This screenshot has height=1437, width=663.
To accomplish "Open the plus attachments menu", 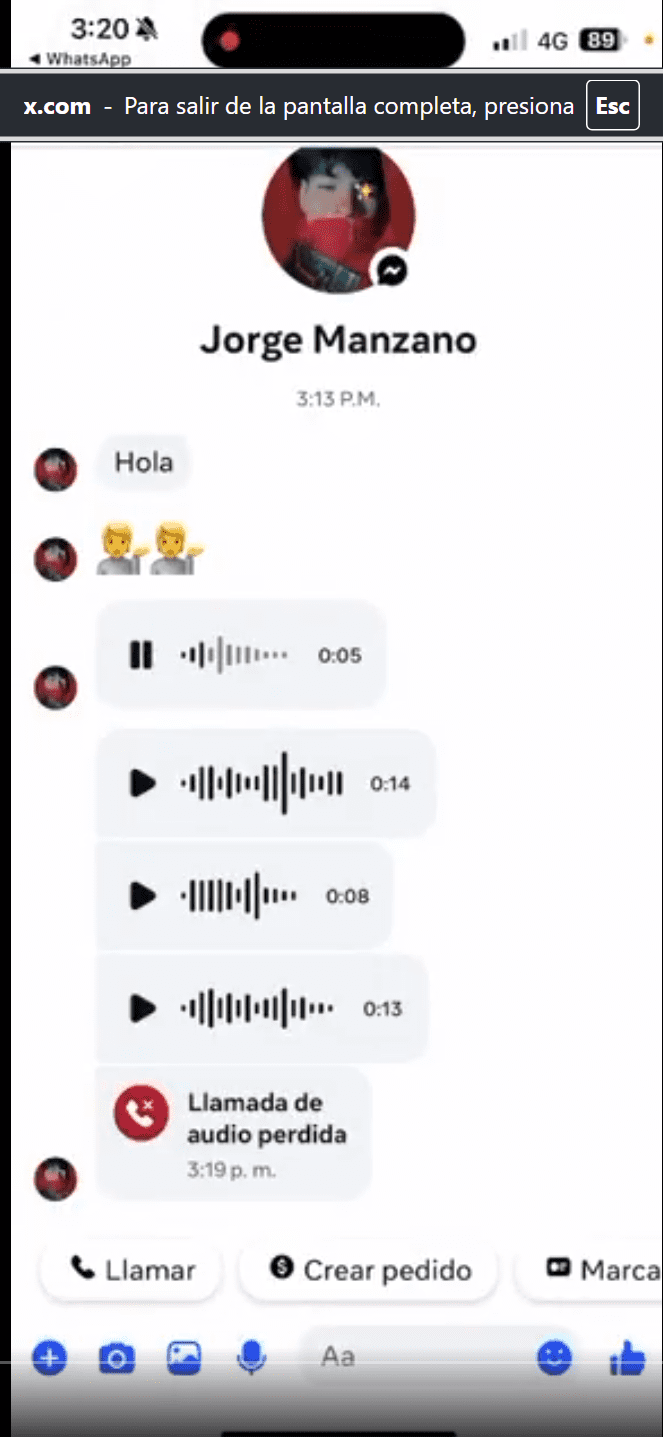I will click(x=49, y=1357).
